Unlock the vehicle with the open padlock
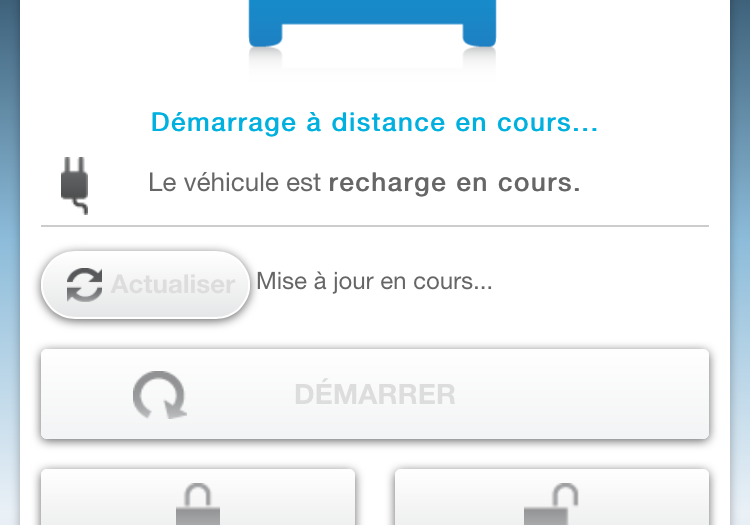The image size is (750, 525). [551, 500]
